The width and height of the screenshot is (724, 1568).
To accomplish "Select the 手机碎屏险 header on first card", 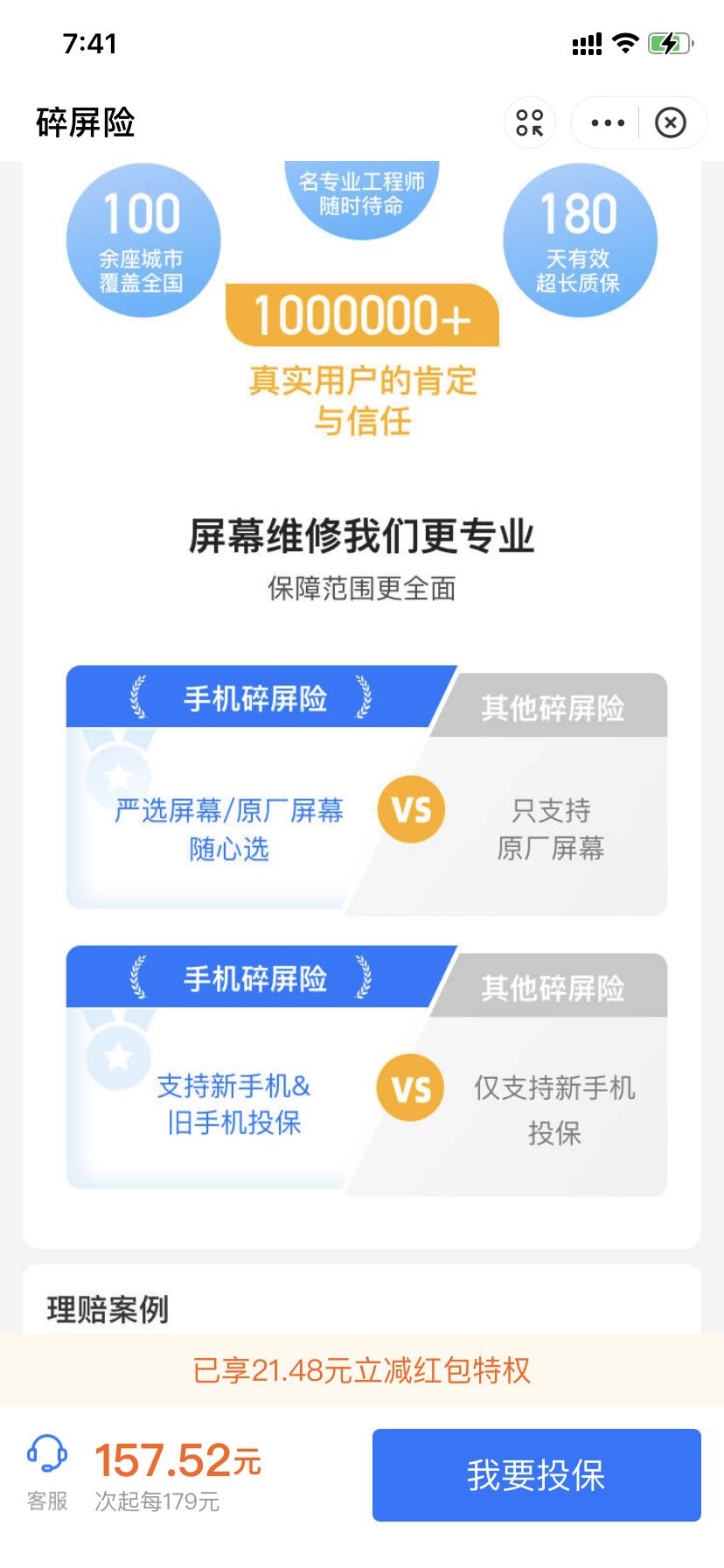I will pyautogui.click(x=260, y=697).
